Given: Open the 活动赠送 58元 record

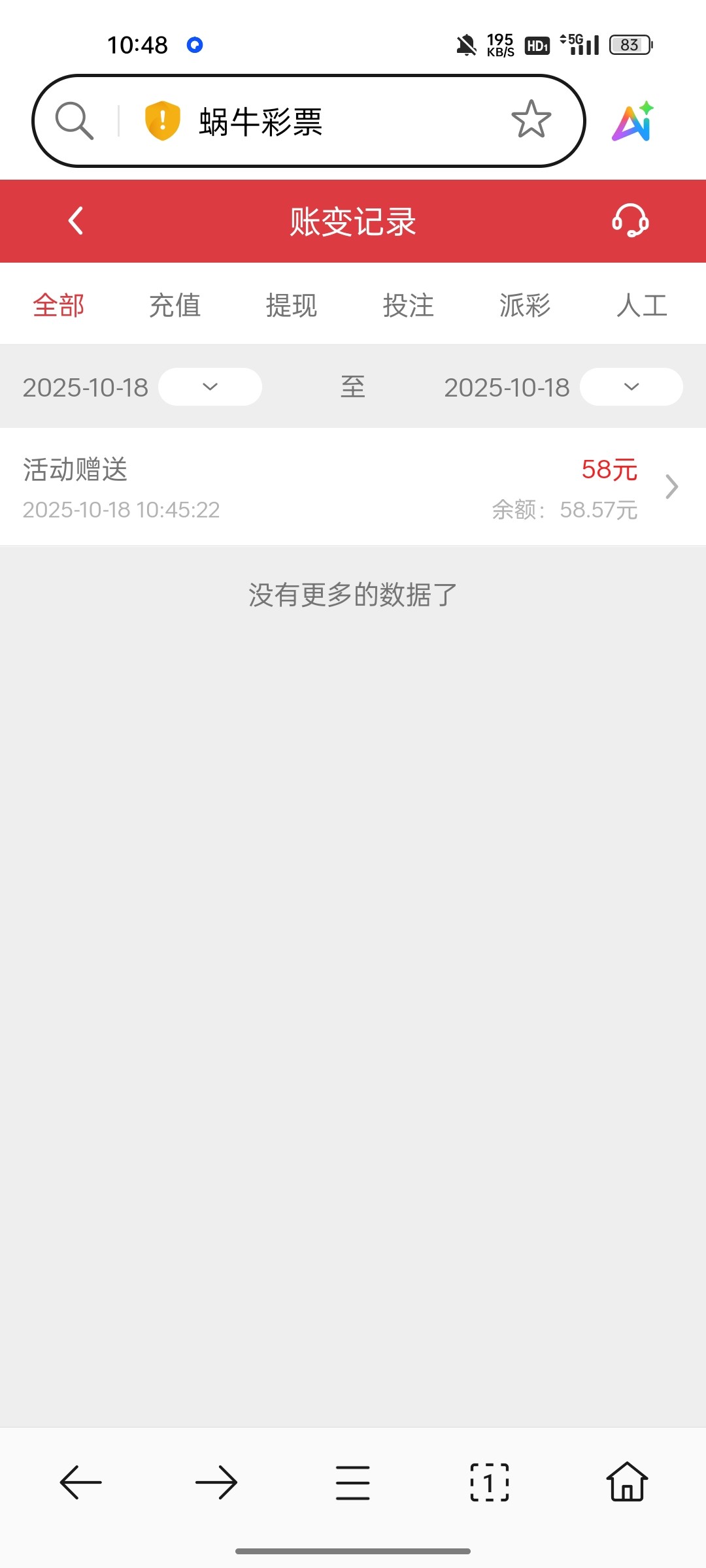Looking at the screenshot, I should pyautogui.click(x=353, y=487).
